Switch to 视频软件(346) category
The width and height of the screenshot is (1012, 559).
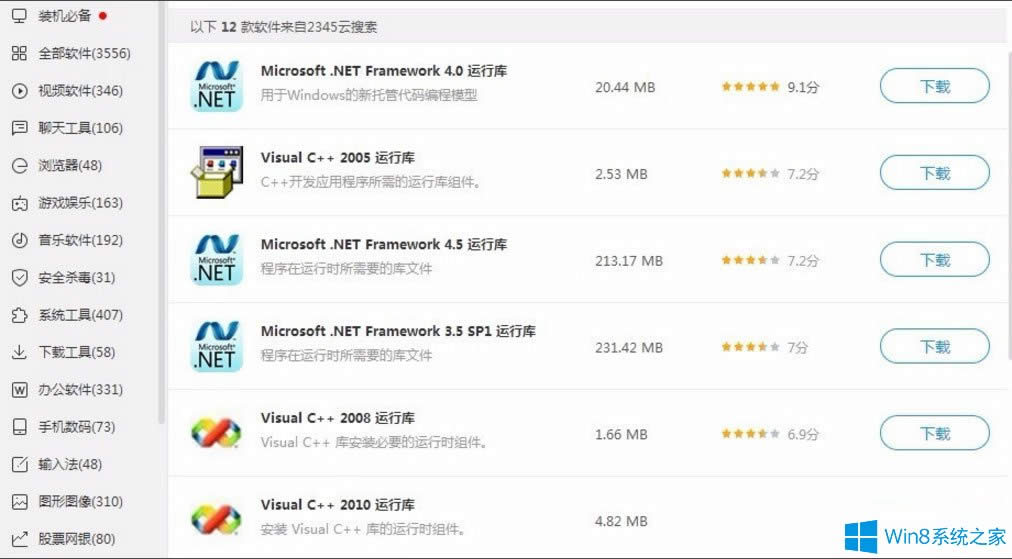point(80,91)
